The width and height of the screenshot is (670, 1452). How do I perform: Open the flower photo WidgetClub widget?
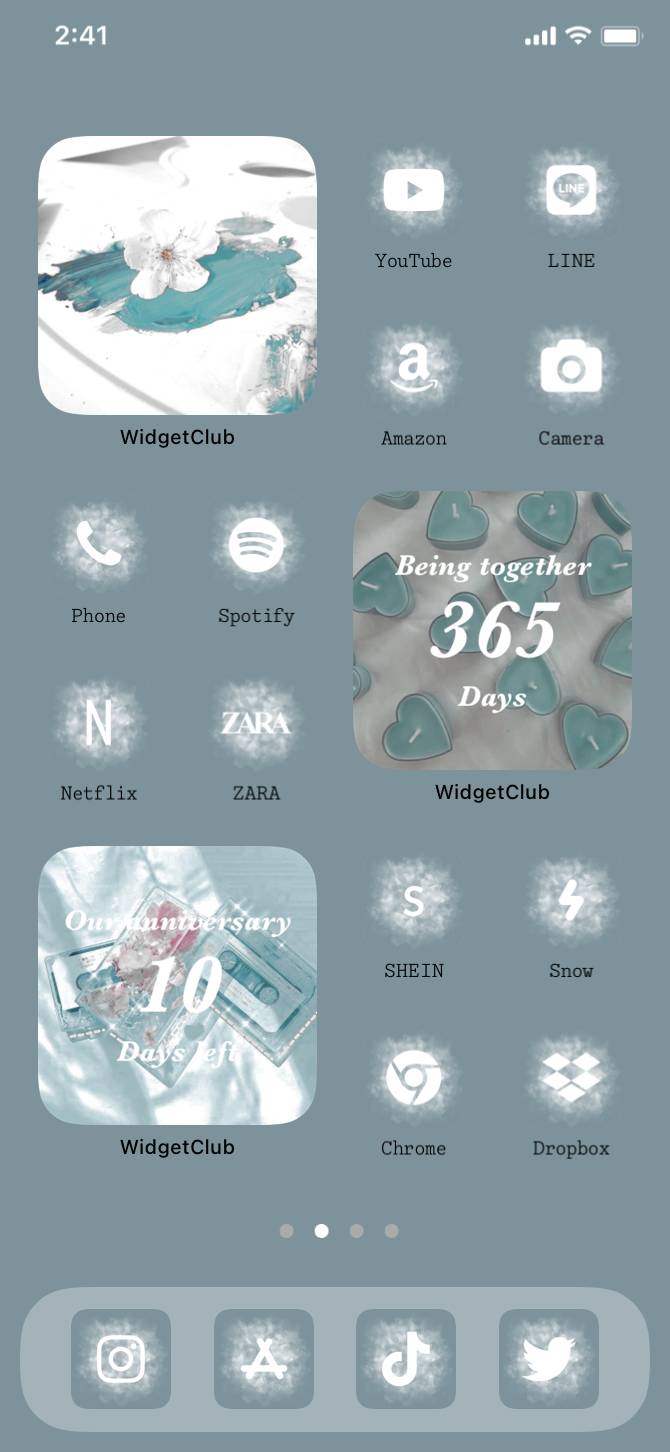click(177, 275)
